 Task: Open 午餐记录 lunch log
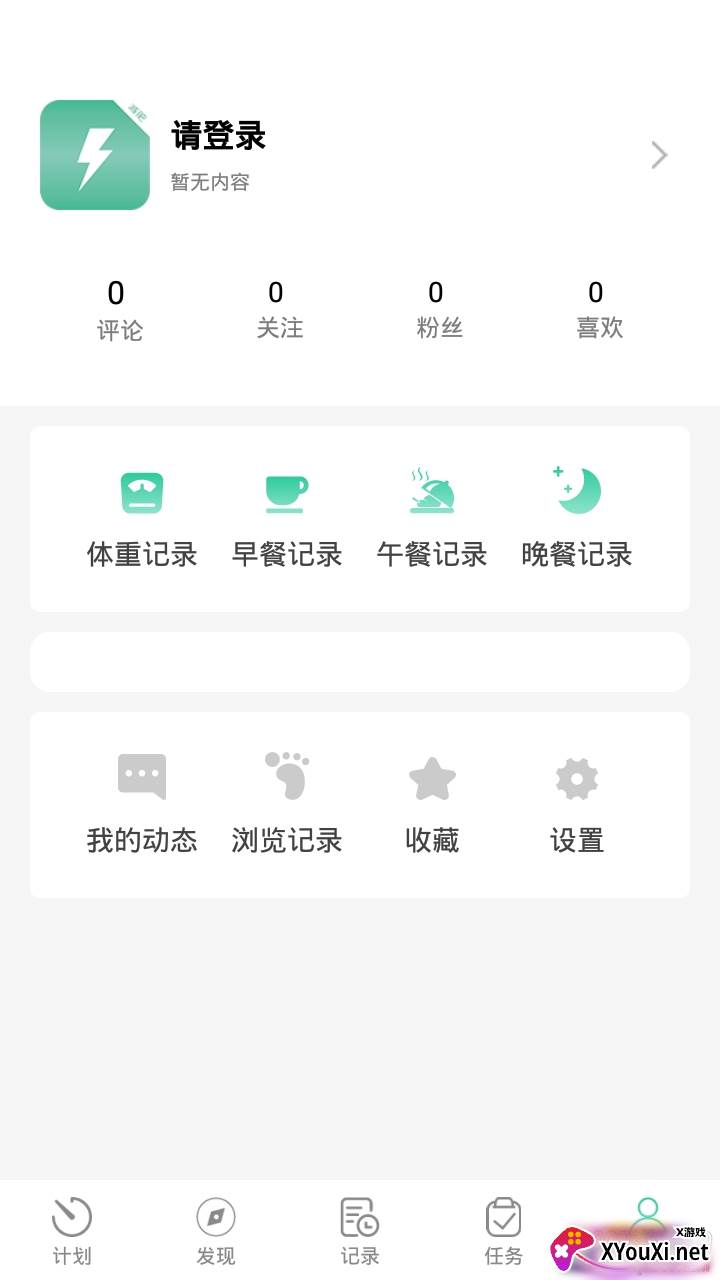point(432,518)
